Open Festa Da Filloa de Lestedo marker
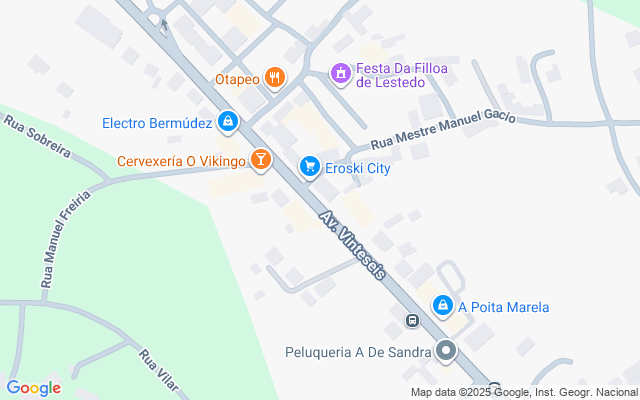 coord(341,74)
